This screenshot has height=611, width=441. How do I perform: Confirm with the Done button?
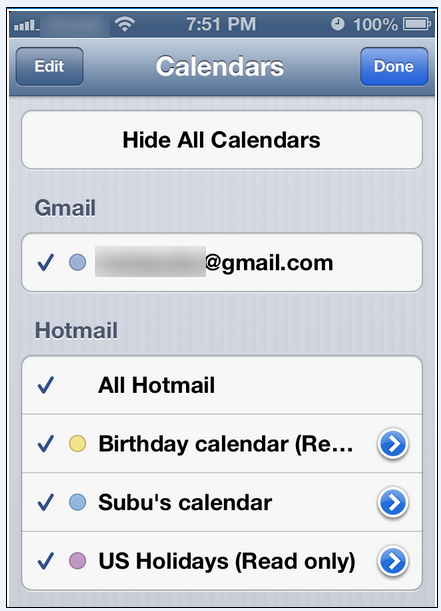[x=394, y=66]
